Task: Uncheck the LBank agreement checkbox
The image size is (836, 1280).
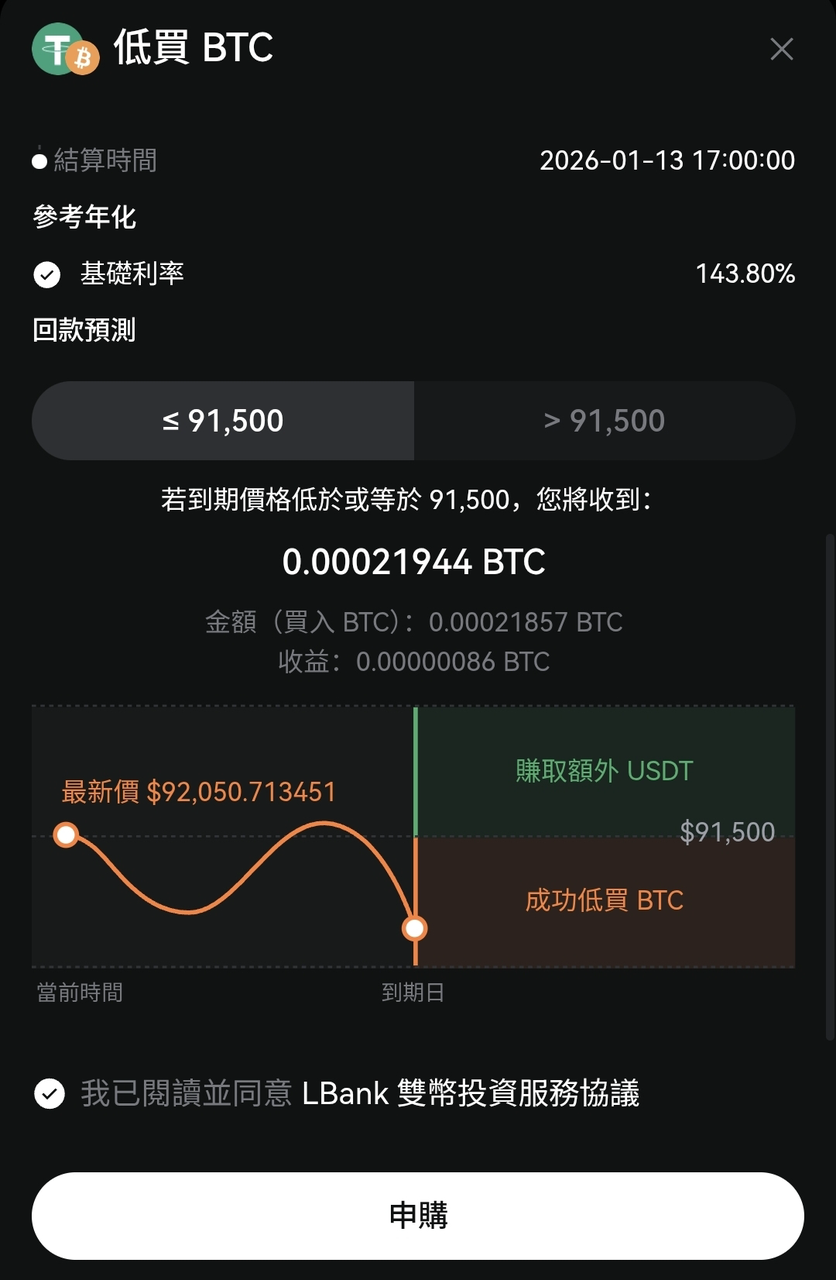Action: click(x=49, y=1094)
